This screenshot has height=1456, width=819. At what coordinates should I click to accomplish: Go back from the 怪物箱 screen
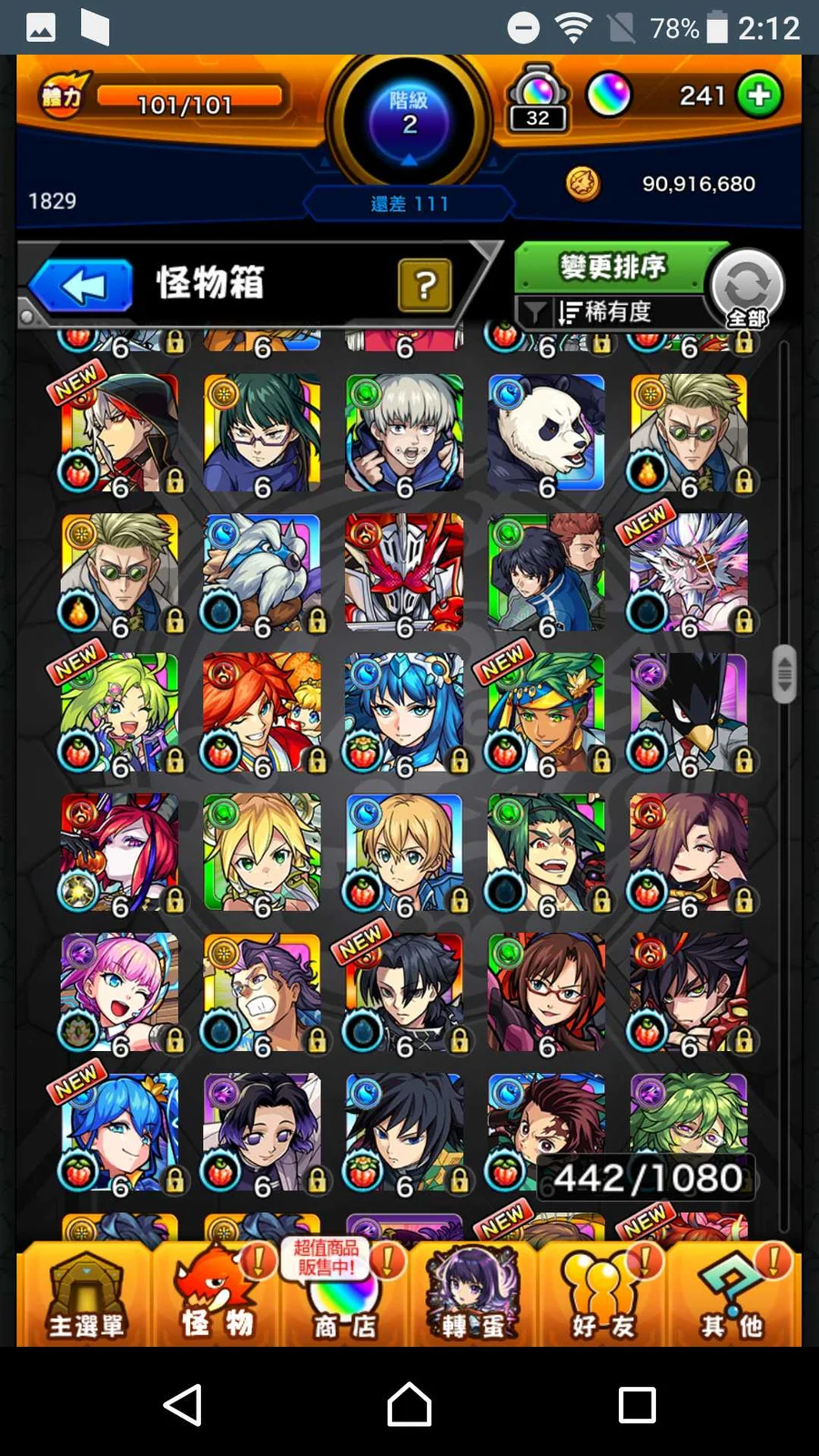(81, 286)
